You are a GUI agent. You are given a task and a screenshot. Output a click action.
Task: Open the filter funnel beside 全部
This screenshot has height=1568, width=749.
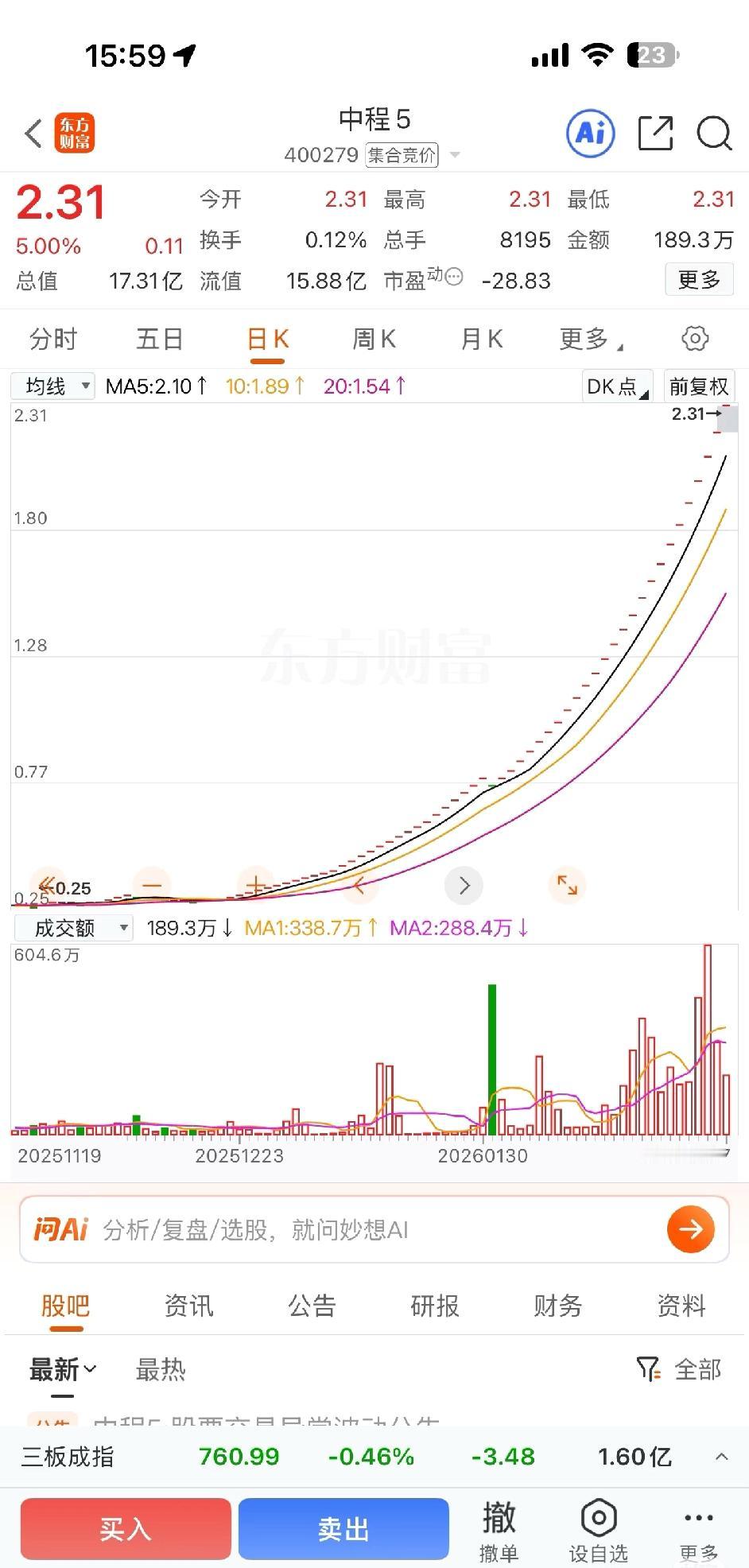coord(650,1369)
